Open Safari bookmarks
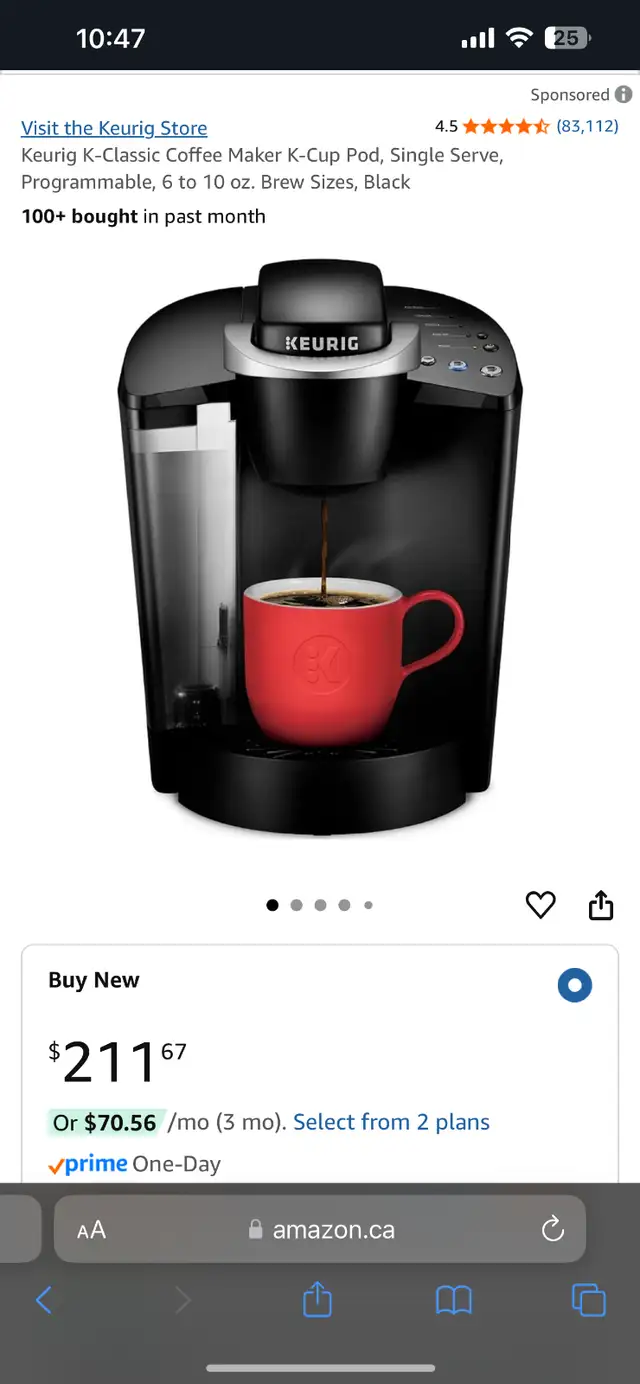The image size is (640, 1384). click(x=454, y=1300)
